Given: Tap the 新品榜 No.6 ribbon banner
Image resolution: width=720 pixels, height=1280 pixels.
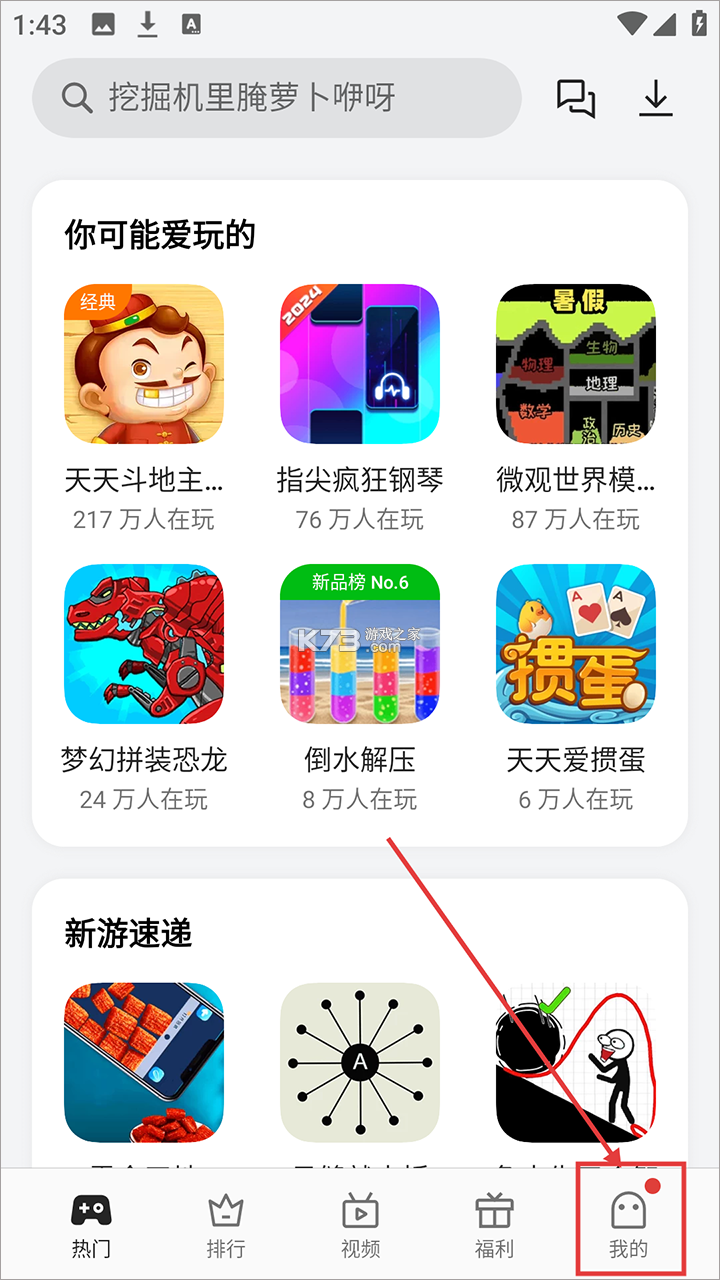Looking at the screenshot, I should tap(360, 581).
